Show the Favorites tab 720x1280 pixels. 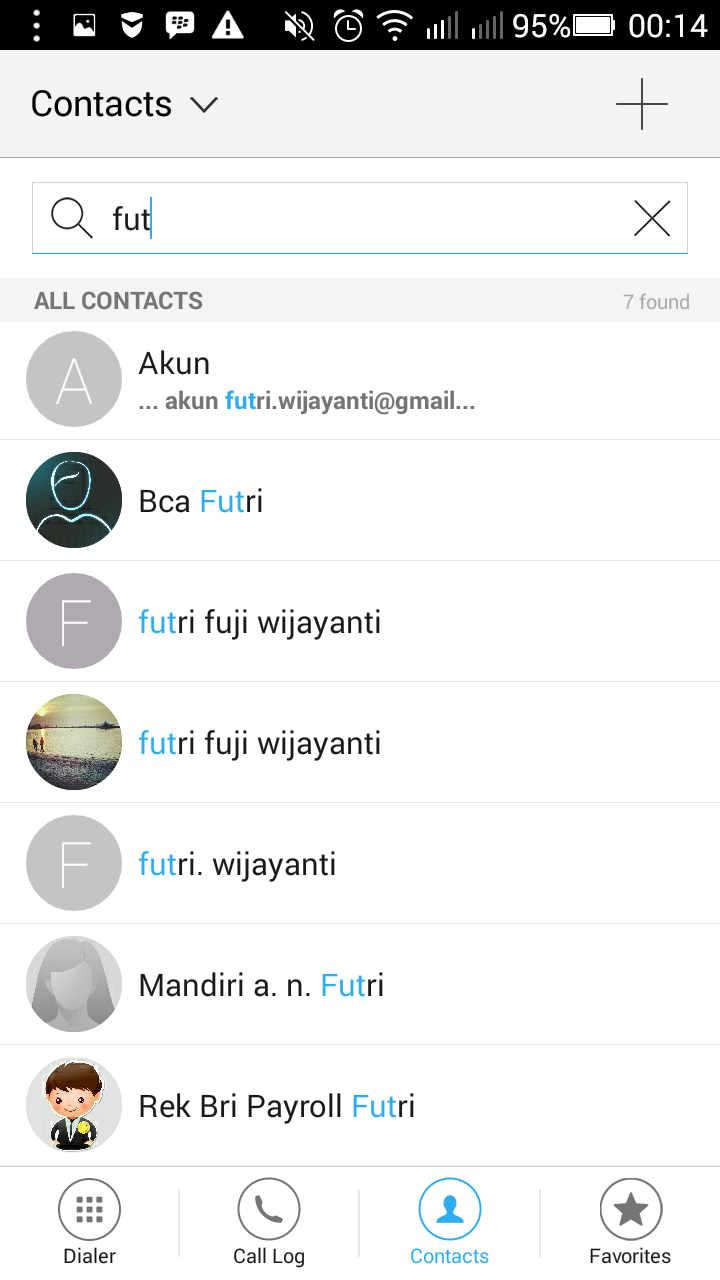click(630, 1222)
